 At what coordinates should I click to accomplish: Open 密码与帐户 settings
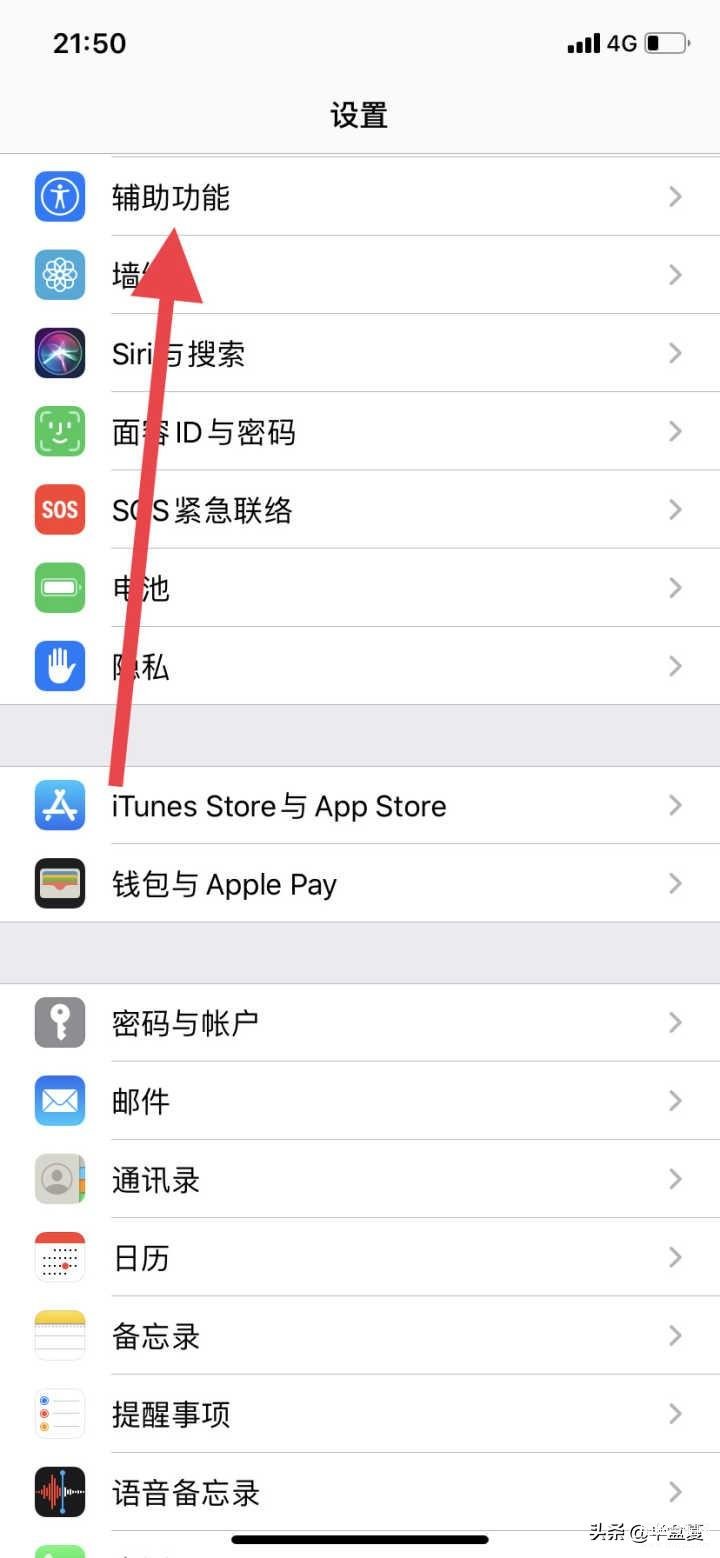[x=360, y=1022]
